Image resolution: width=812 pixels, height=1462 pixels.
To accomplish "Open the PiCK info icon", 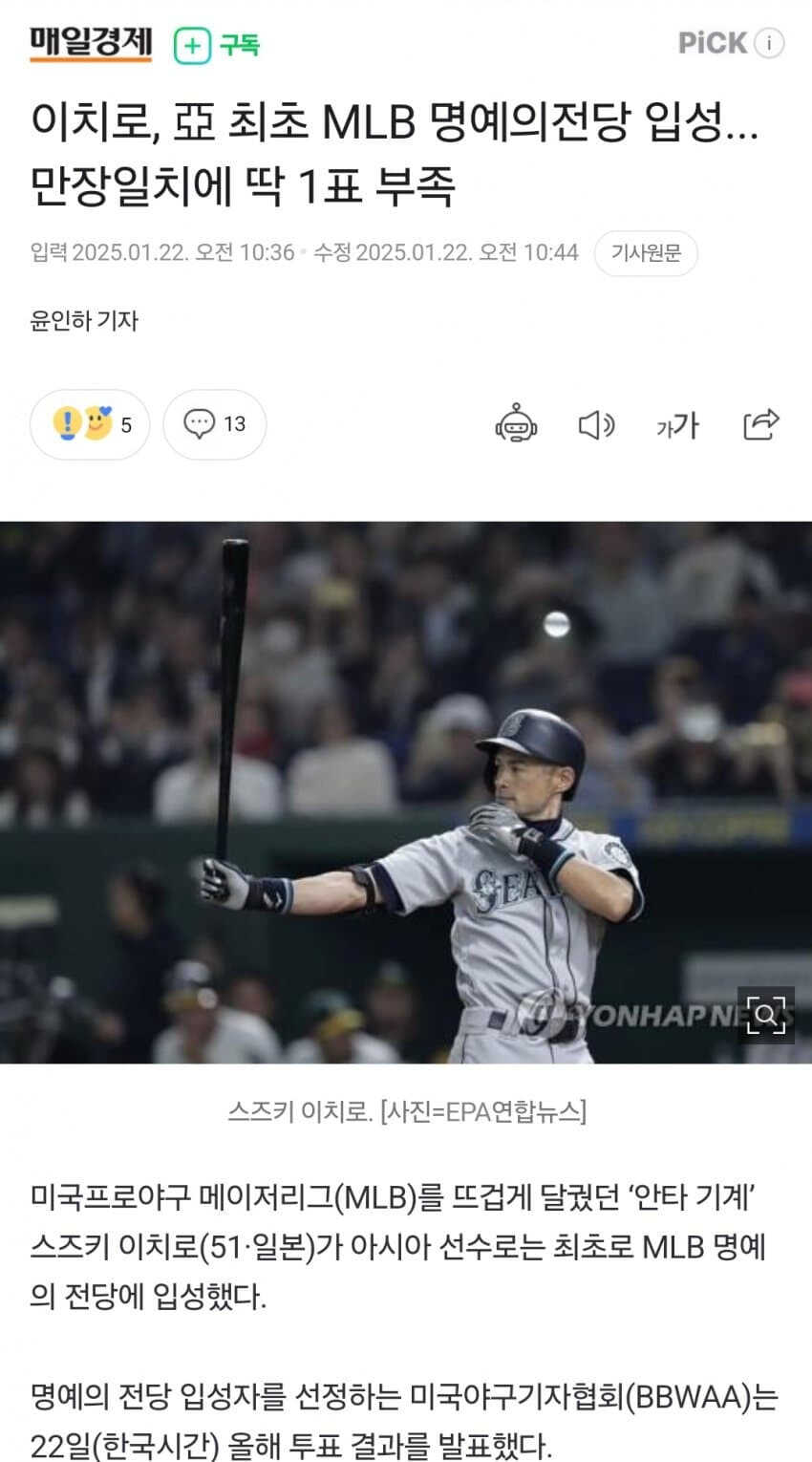I will click(x=769, y=43).
